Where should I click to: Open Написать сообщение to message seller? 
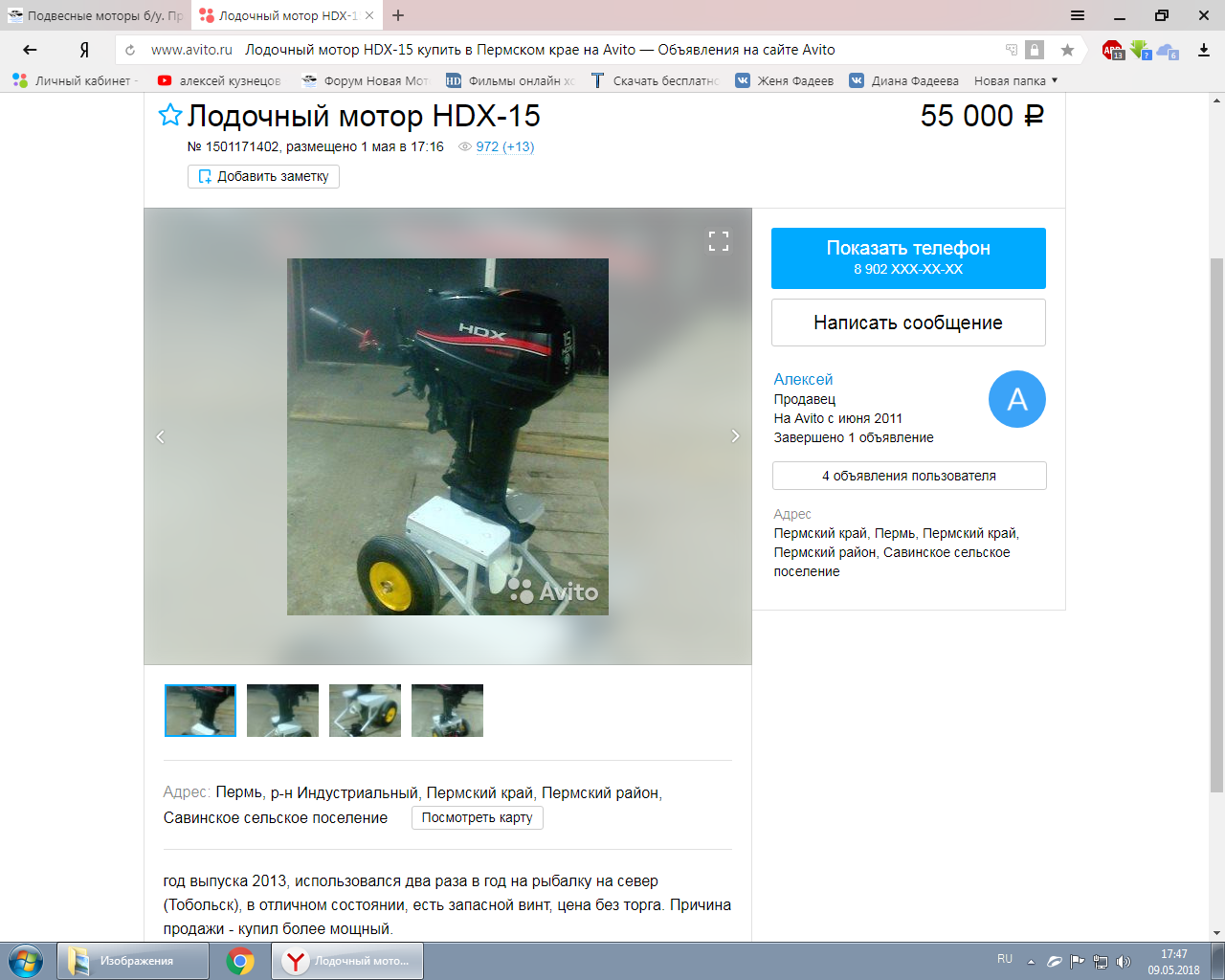coord(908,323)
